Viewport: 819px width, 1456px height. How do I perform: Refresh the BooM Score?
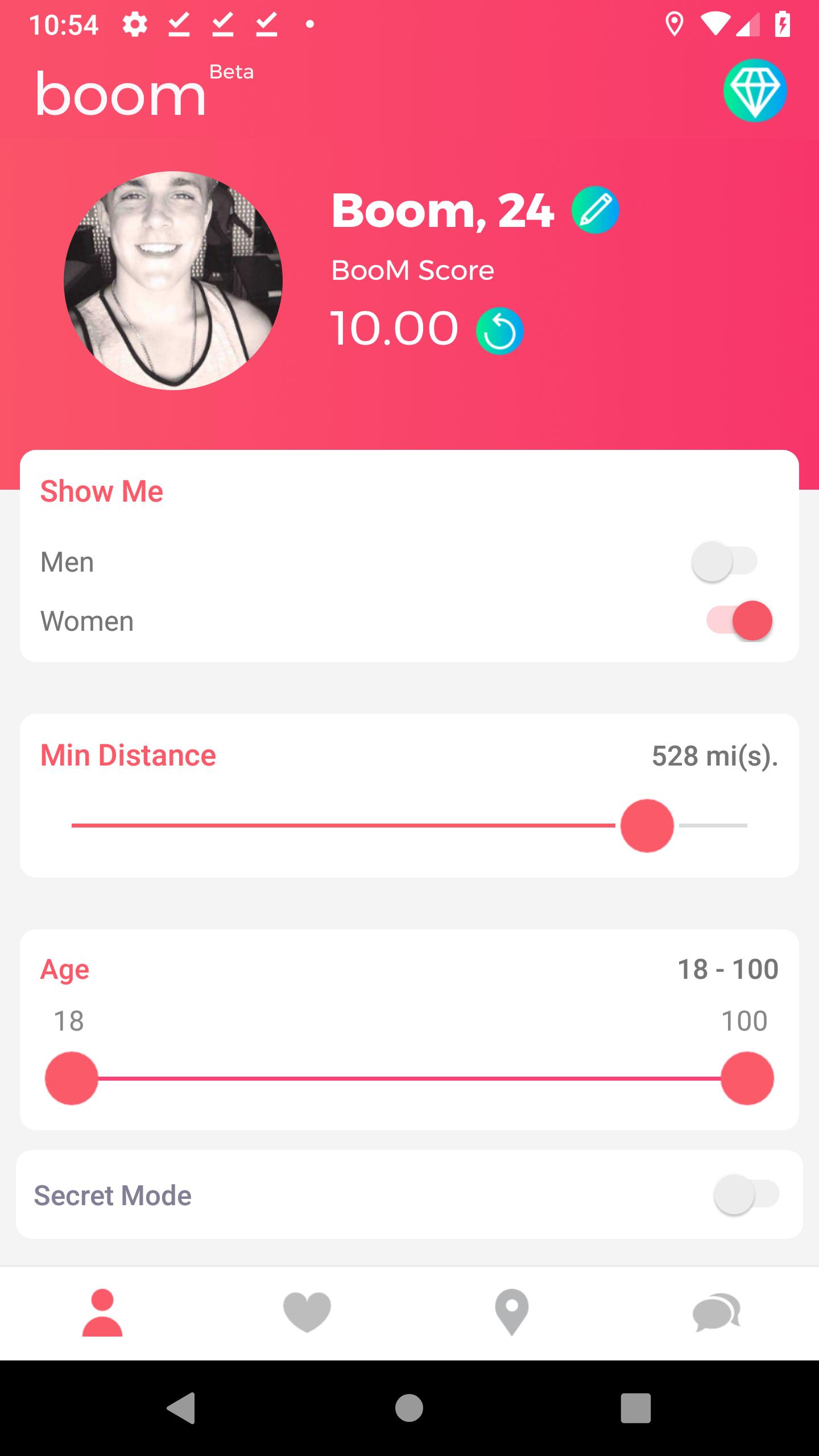499,331
